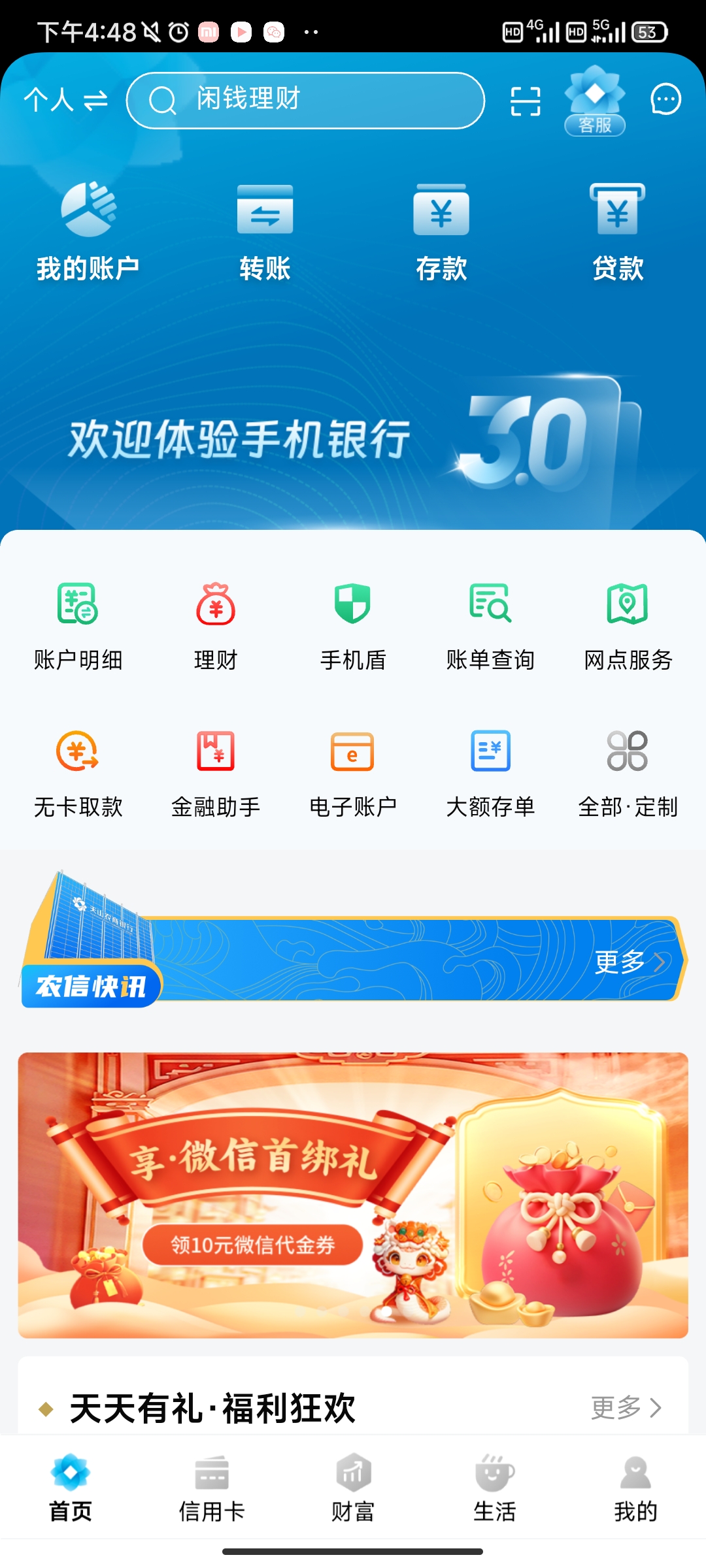This screenshot has height=1568, width=706.
Task: Open the QR scan icon
Action: 525,101
